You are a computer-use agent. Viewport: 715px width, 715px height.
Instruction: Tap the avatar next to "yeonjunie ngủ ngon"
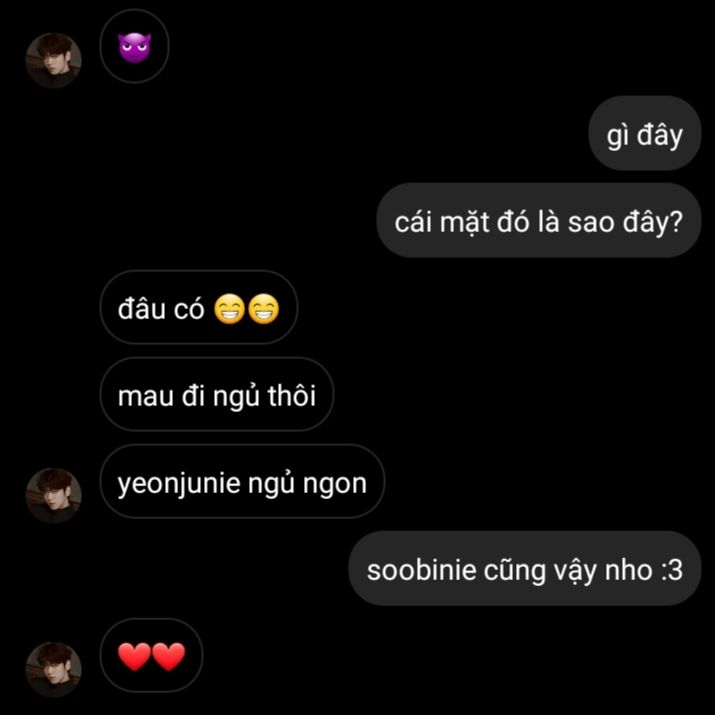pyautogui.click(x=53, y=495)
